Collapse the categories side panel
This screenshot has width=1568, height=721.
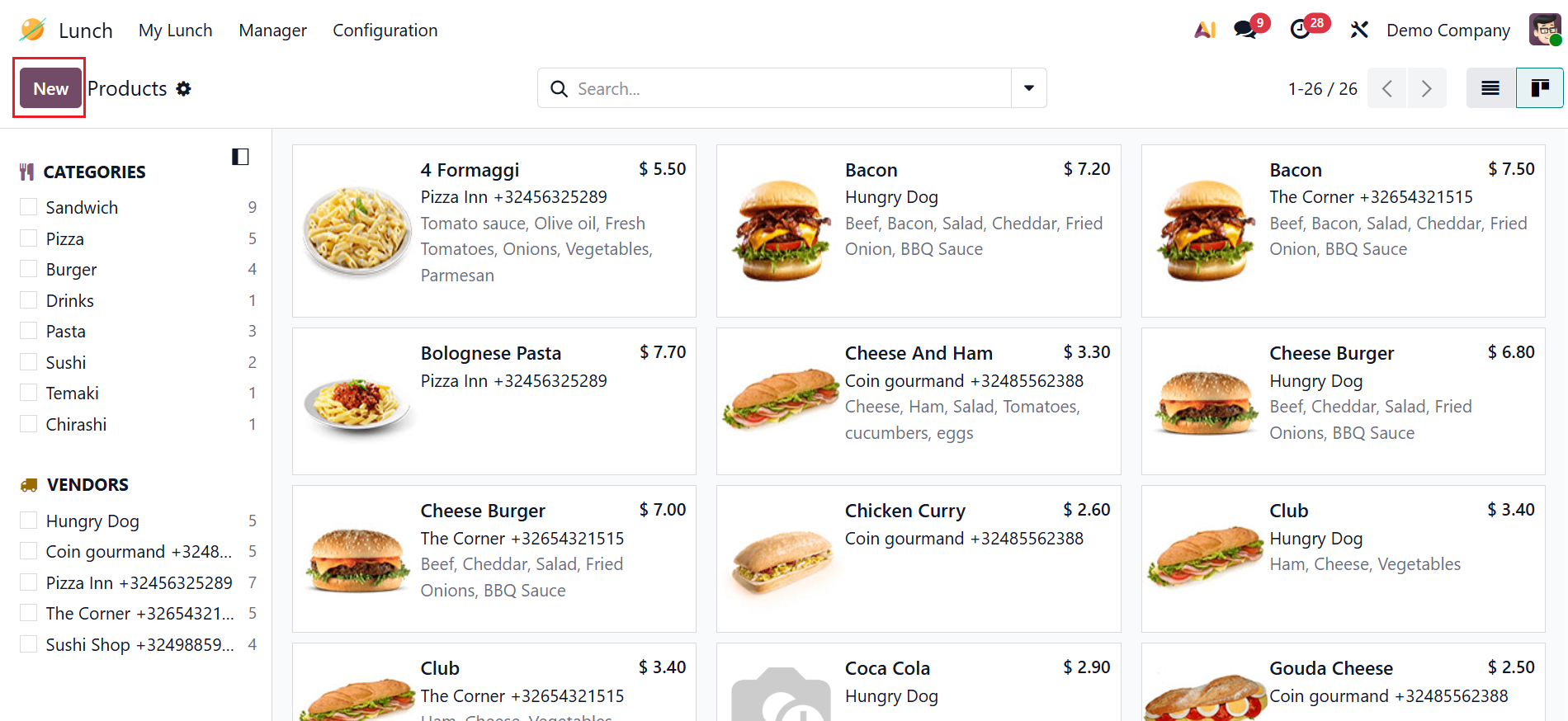tap(240, 157)
